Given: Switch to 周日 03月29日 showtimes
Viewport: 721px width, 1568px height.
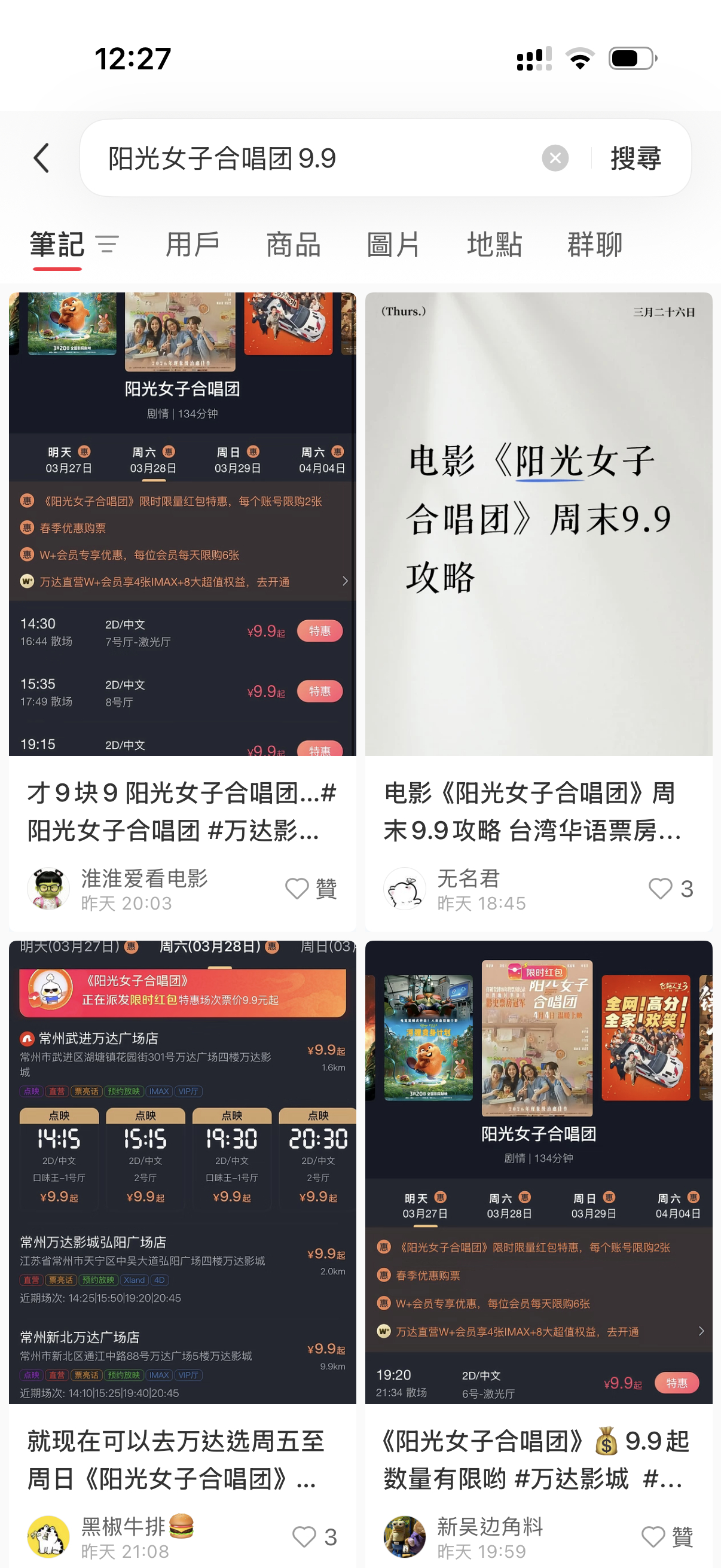Looking at the screenshot, I should pyautogui.click(x=237, y=459).
